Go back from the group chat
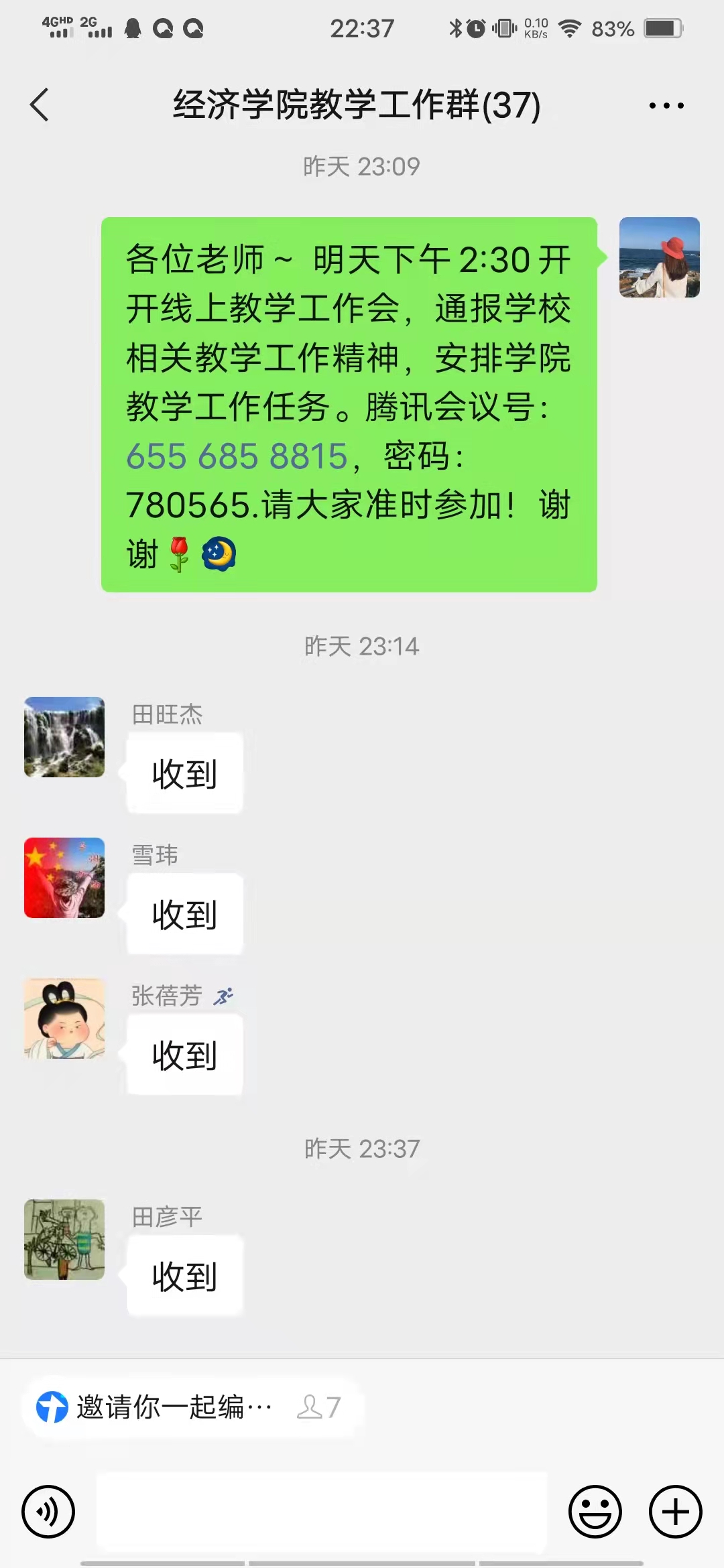 click(40, 105)
